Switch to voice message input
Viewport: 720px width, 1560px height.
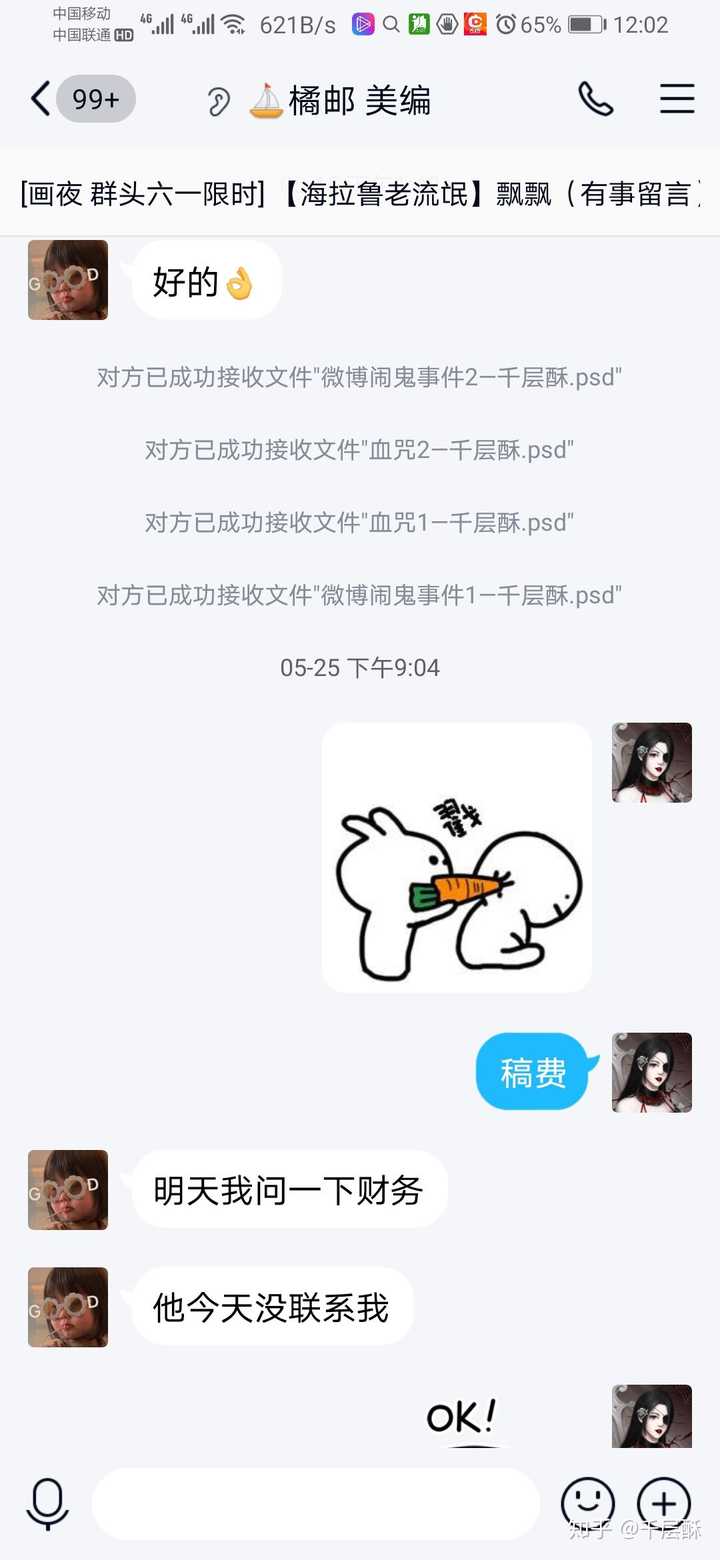point(47,1503)
